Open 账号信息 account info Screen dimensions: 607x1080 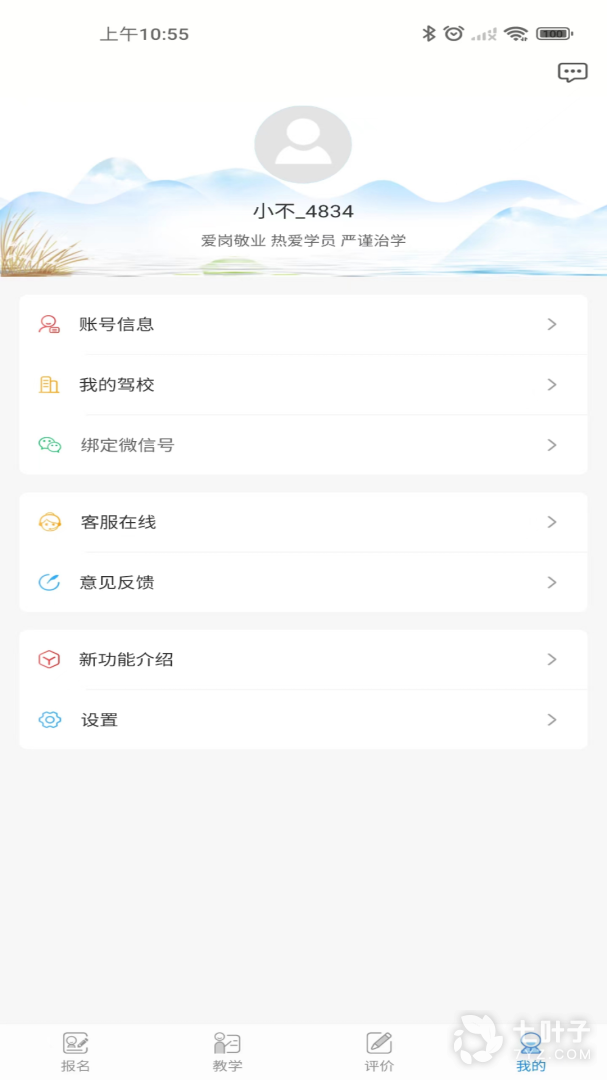click(303, 324)
